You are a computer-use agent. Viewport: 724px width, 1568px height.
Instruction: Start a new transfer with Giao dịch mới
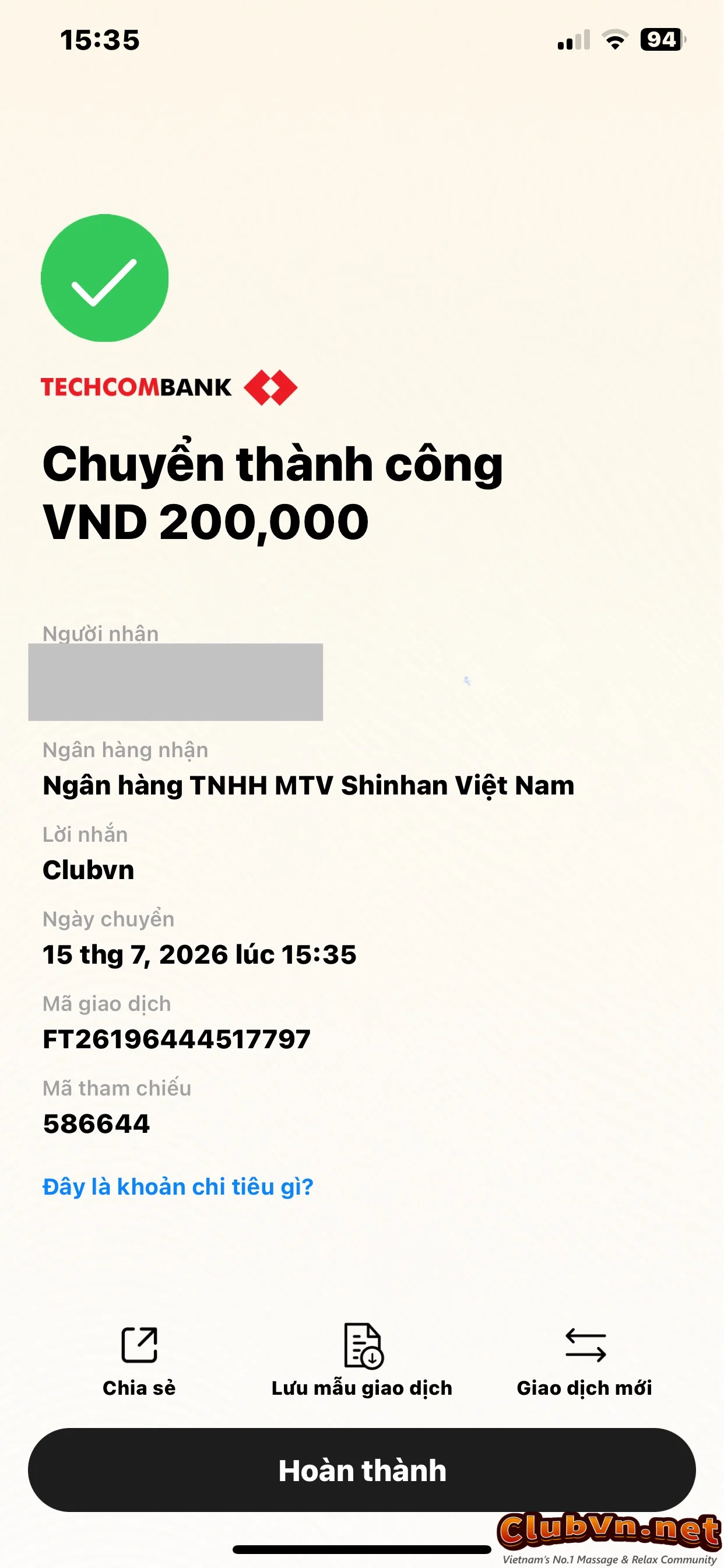pos(585,1361)
